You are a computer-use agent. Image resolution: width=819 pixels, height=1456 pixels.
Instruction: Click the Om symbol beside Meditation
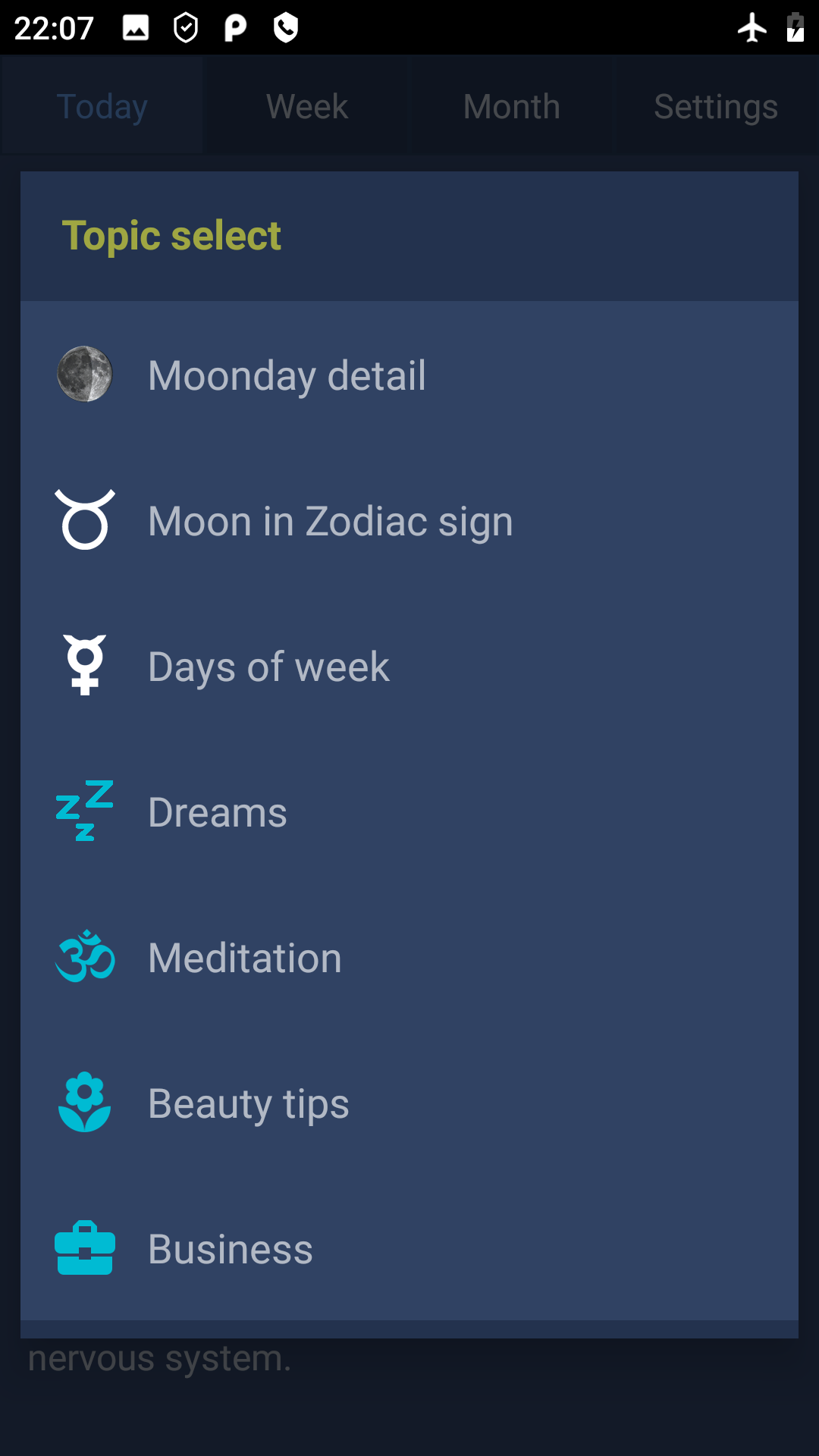(85, 957)
